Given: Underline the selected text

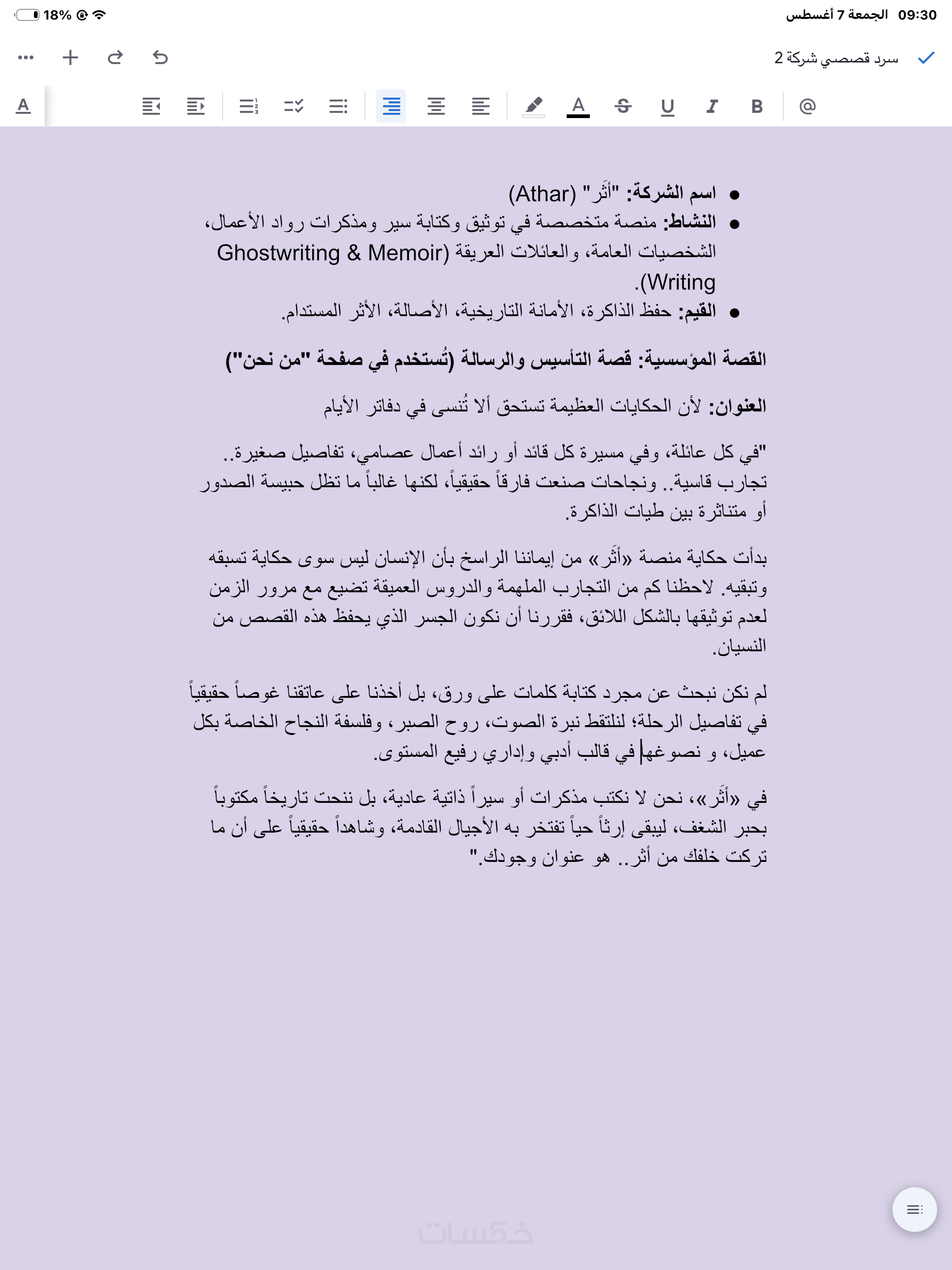Looking at the screenshot, I should tap(667, 106).
